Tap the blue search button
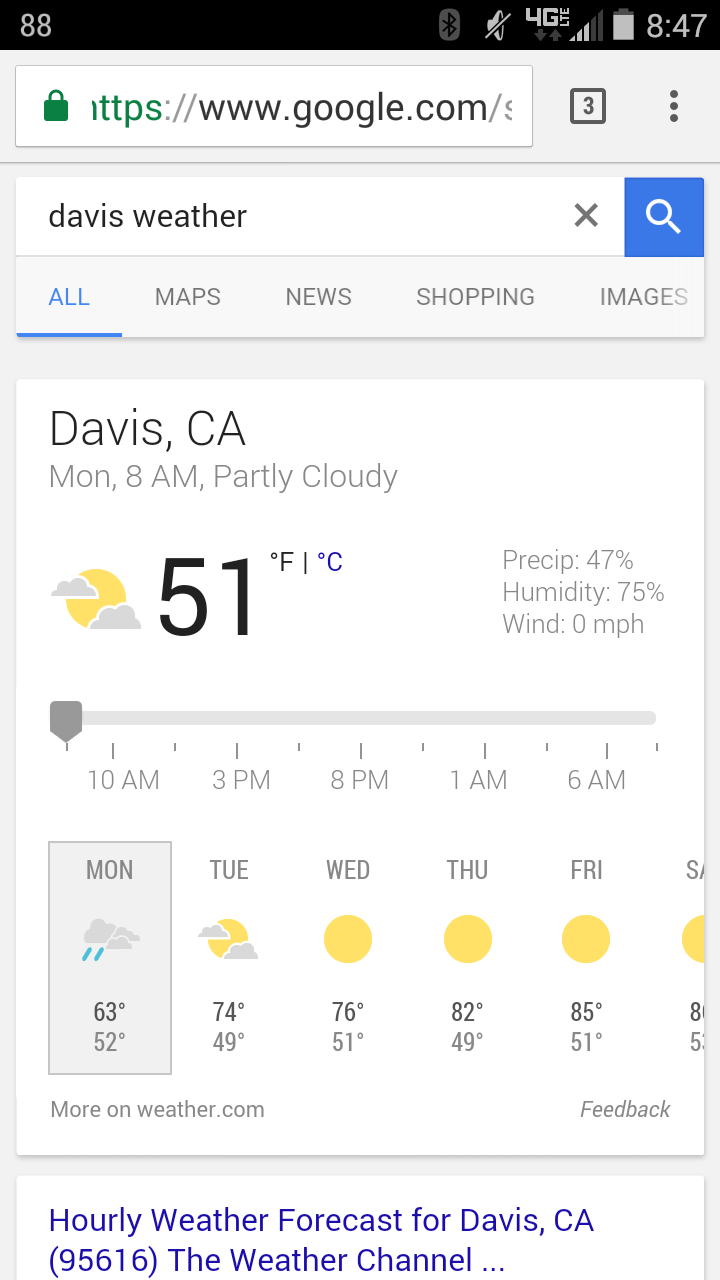Screen dimensions: 720x1280 click(x=664, y=216)
